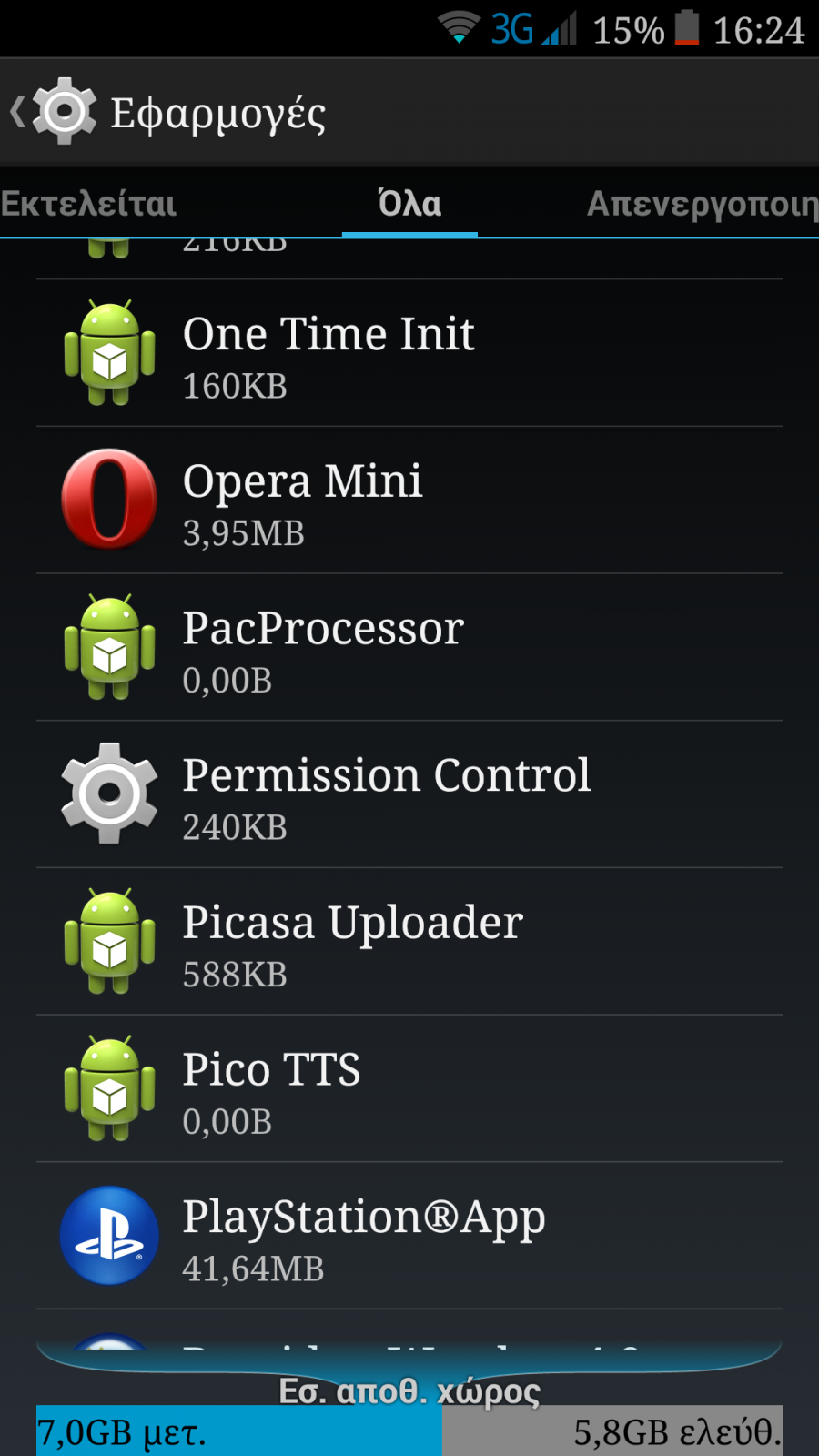Image resolution: width=819 pixels, height=1456 pixels.
Task: Open Opera Mini app details
Action: (409, 500)
